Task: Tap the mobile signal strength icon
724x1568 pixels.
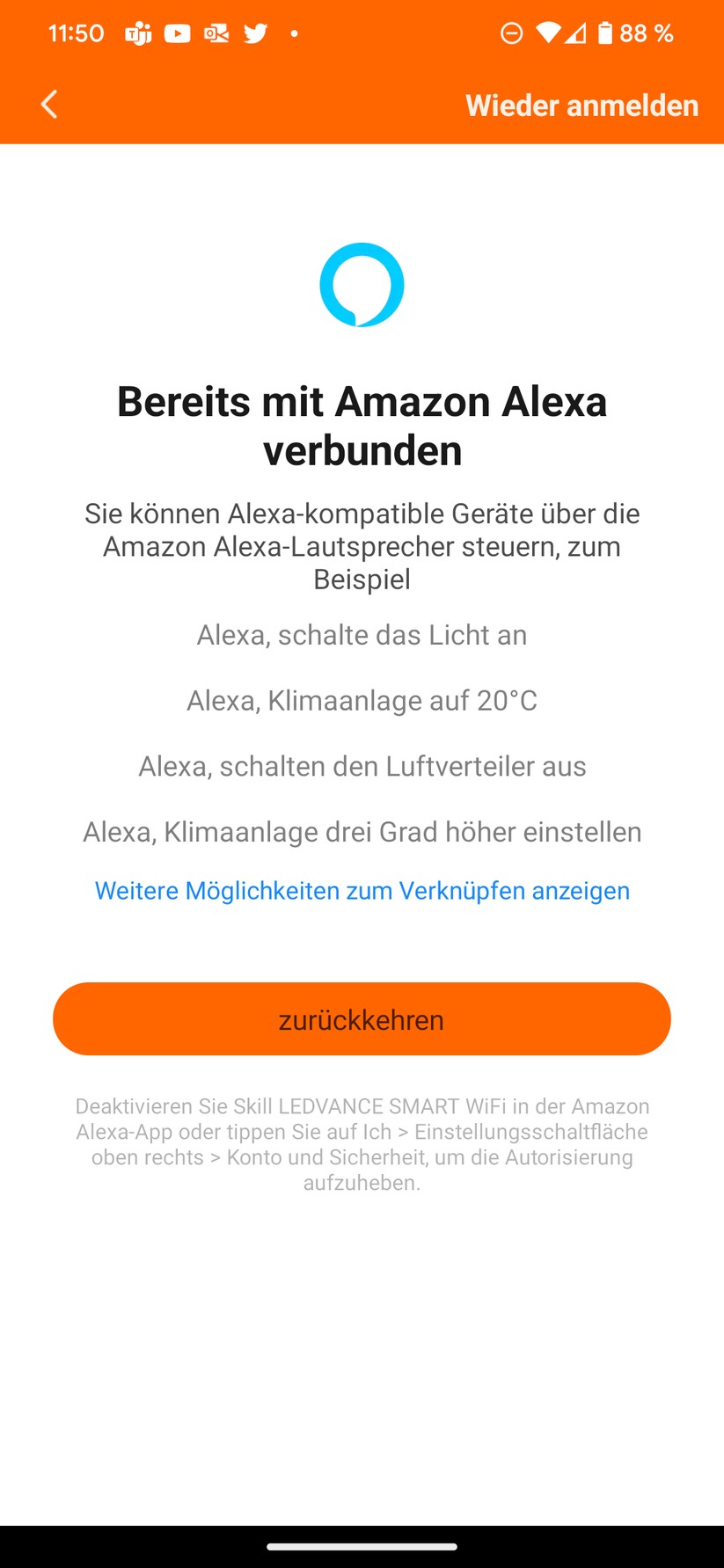Action: point(576,33)
